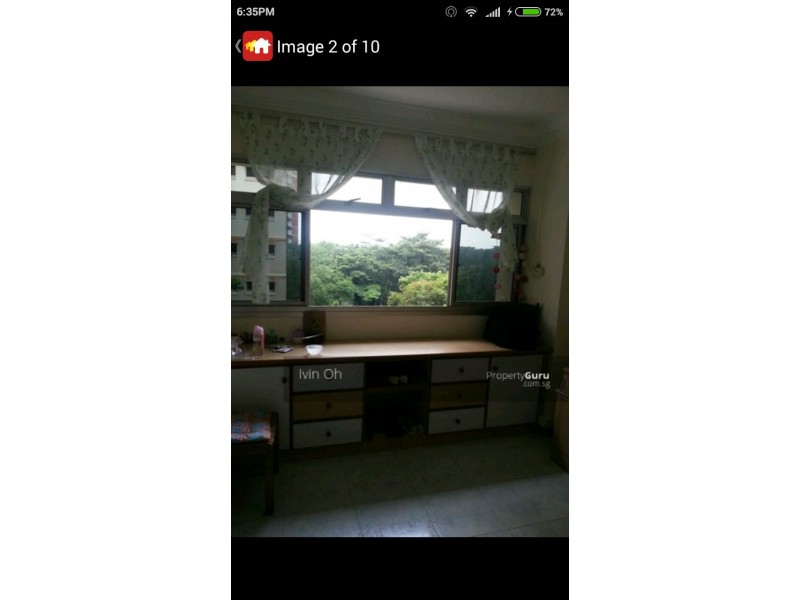Tap the room photo to toggle fullscreen

(x=399, y=311)
